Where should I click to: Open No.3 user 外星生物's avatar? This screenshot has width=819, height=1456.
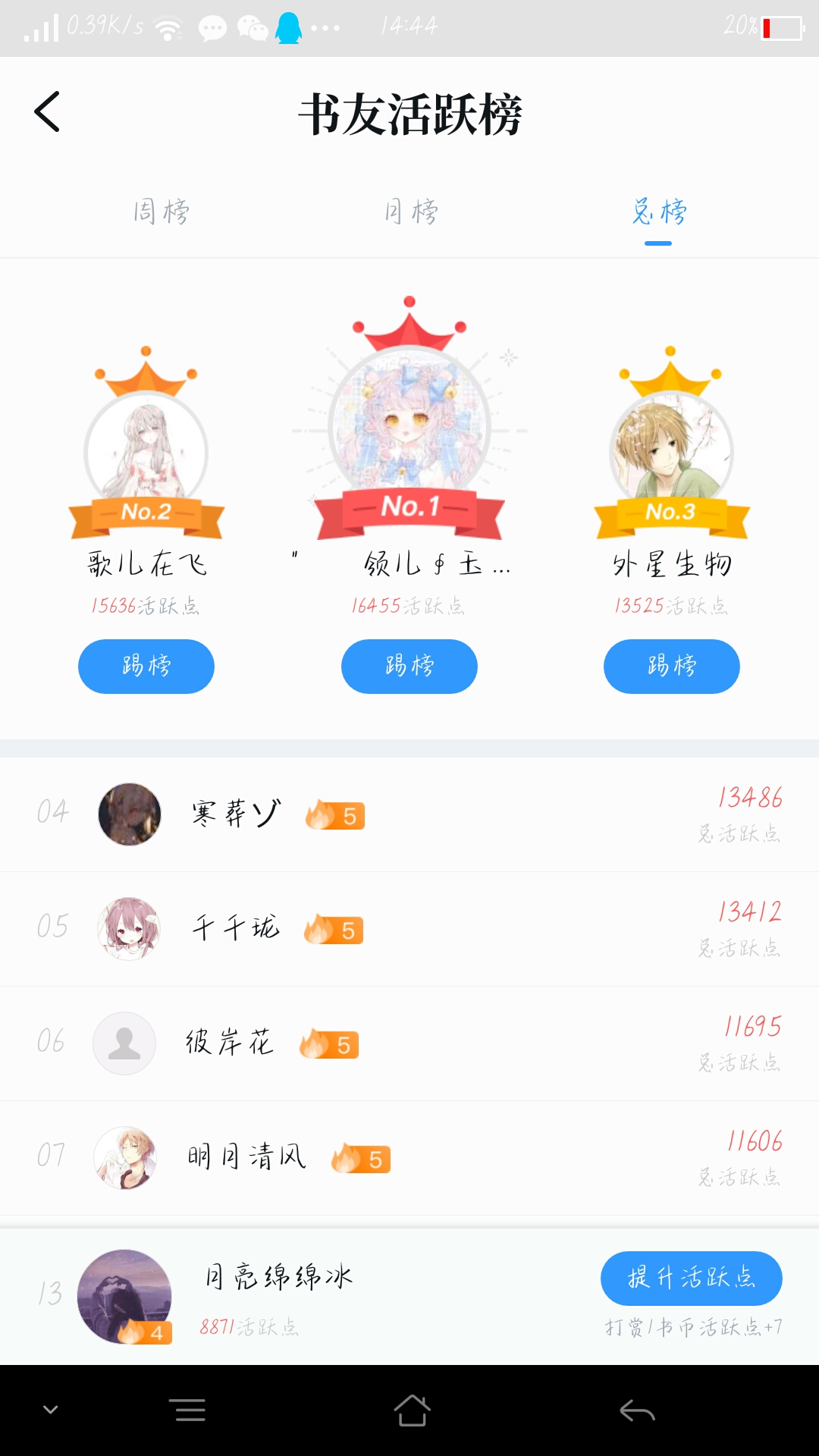click(672, 451)
